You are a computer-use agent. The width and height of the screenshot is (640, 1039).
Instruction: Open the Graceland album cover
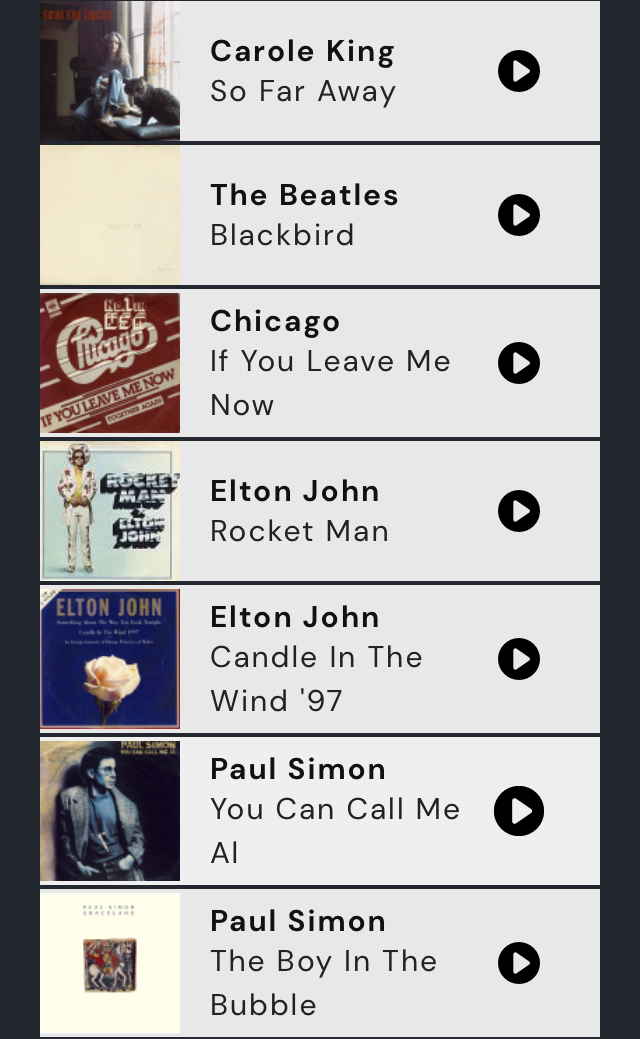pos(110,963)
